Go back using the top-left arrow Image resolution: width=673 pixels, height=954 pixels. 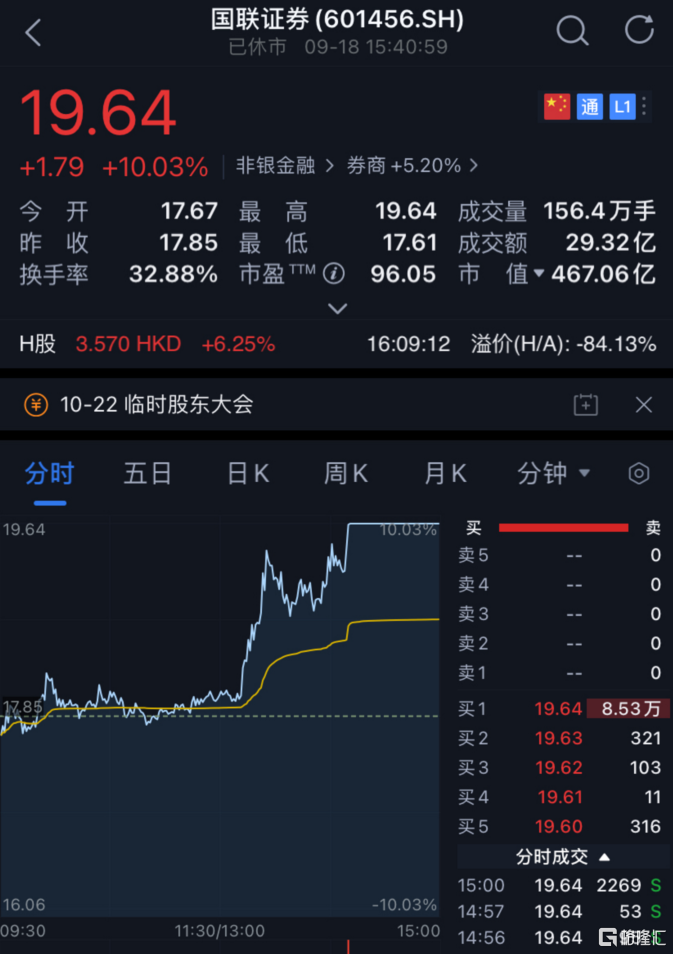pos(33,32)
